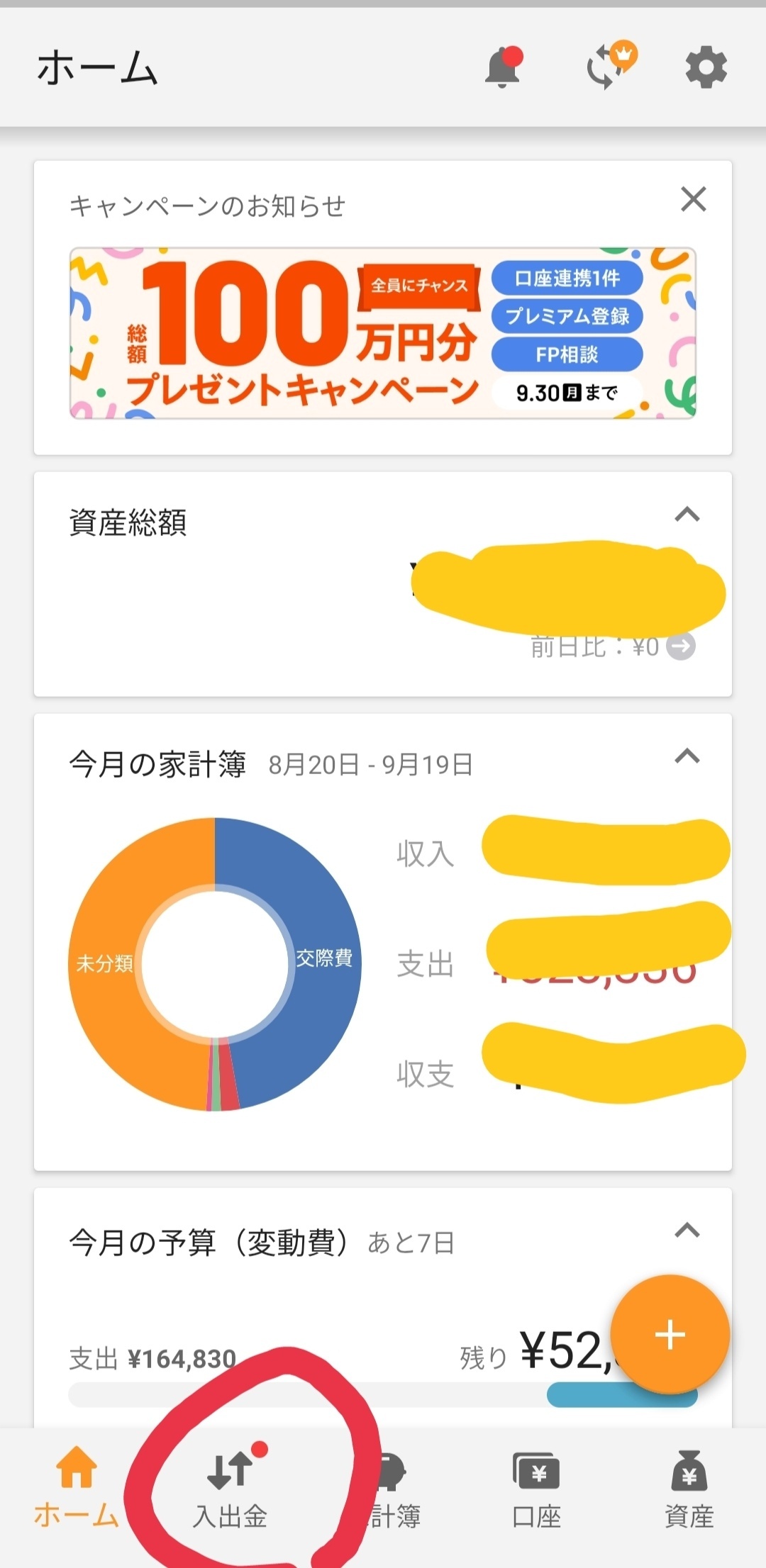Add a new entry with plus button
The height and width of the screenshot is (1568, 766).
pyautogui.click(x=670, y=1335)
